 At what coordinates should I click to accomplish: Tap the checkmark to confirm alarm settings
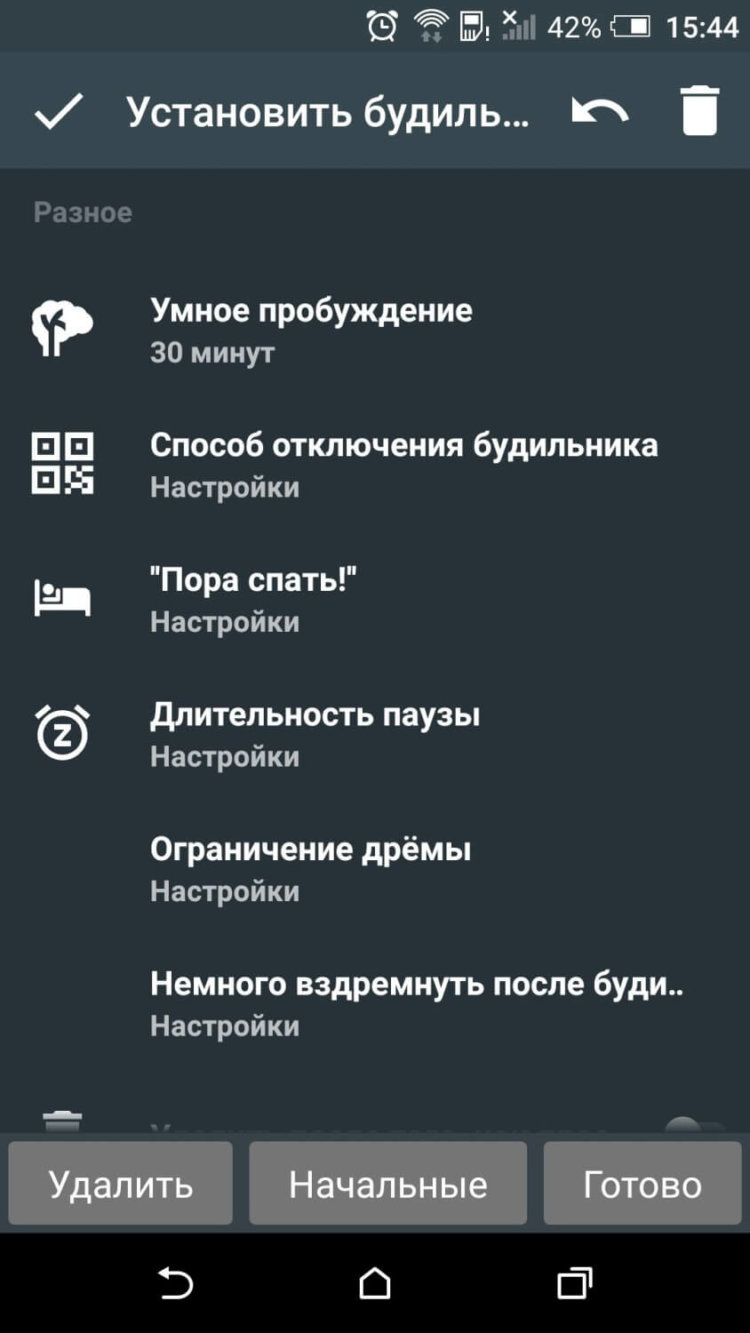click(56, 111)
